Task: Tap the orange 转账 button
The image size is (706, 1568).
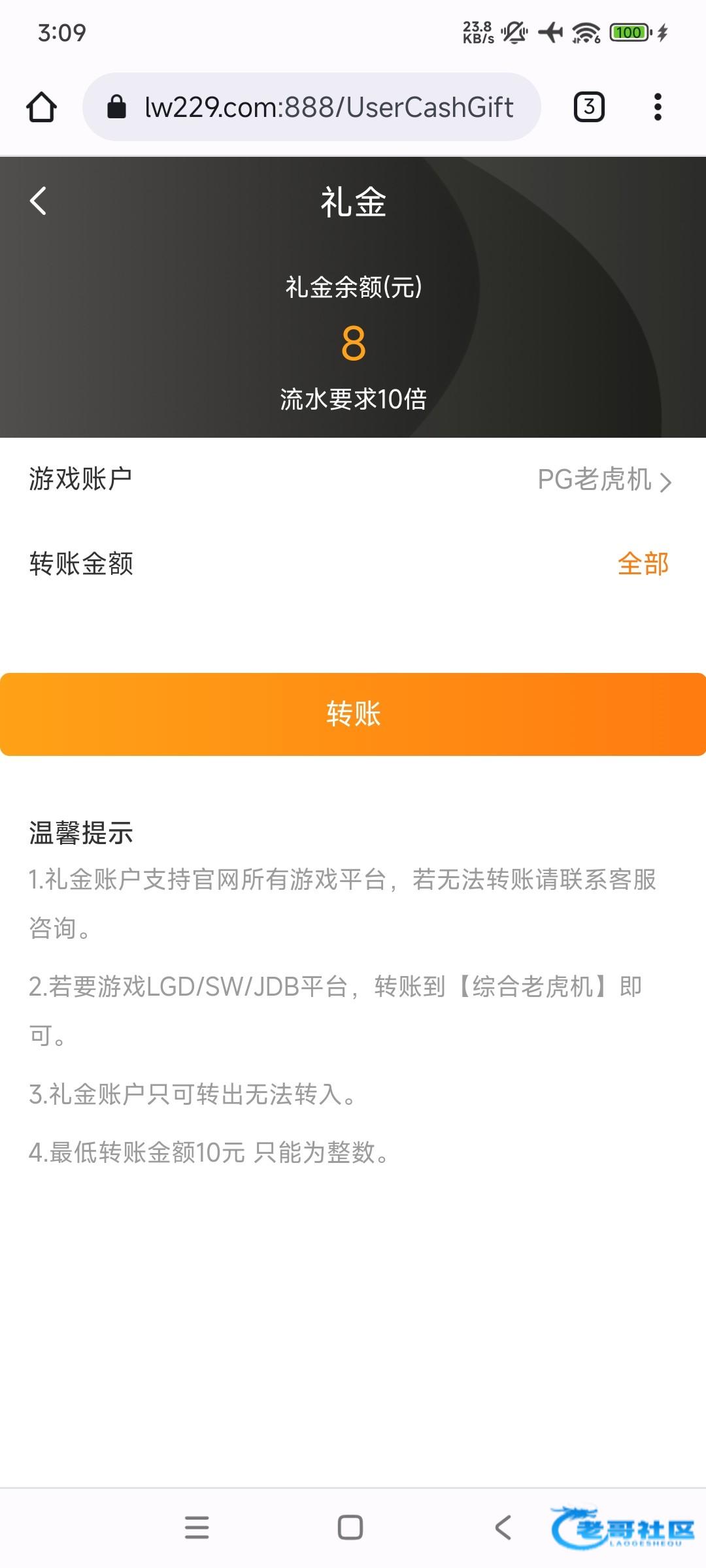Action: (353, 714)
